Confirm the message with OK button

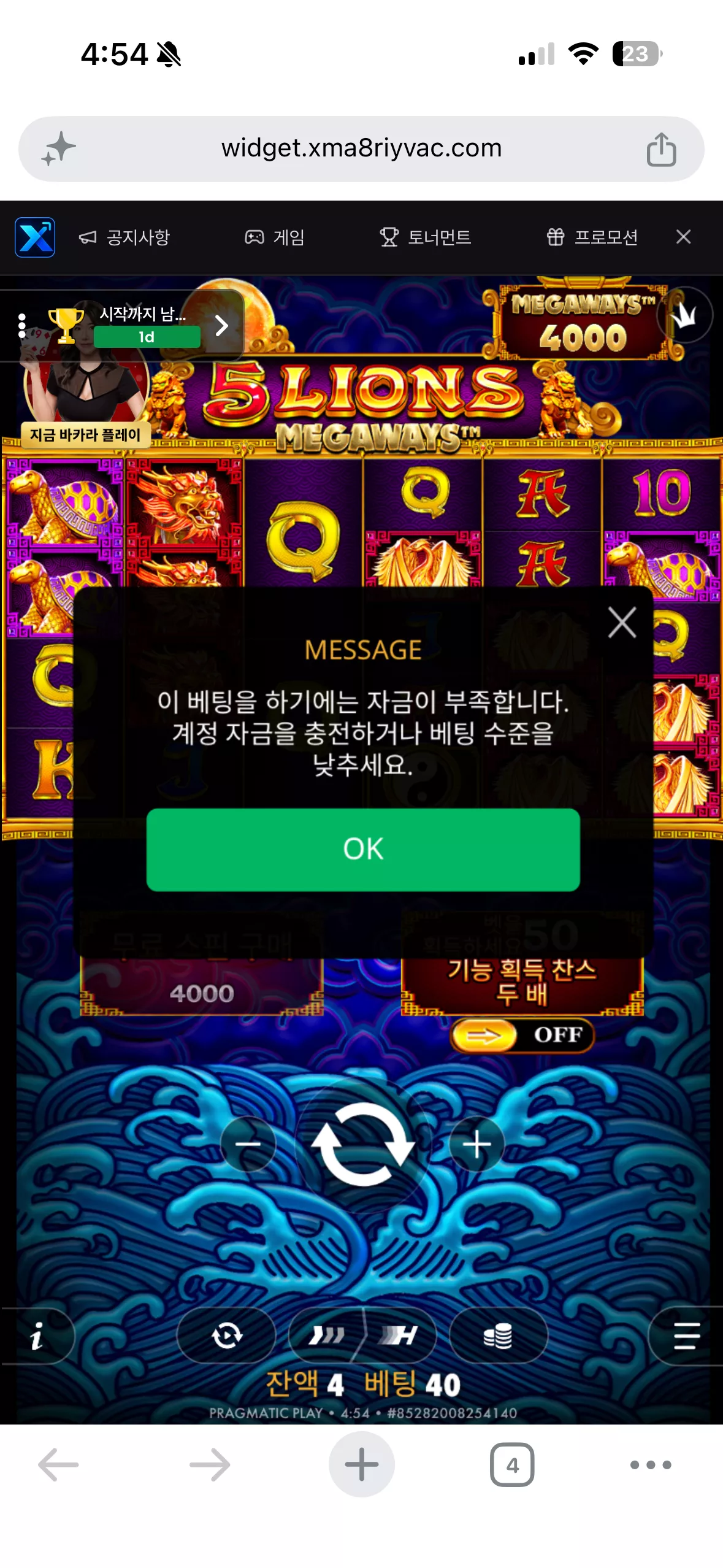click(x=363, y=849)
